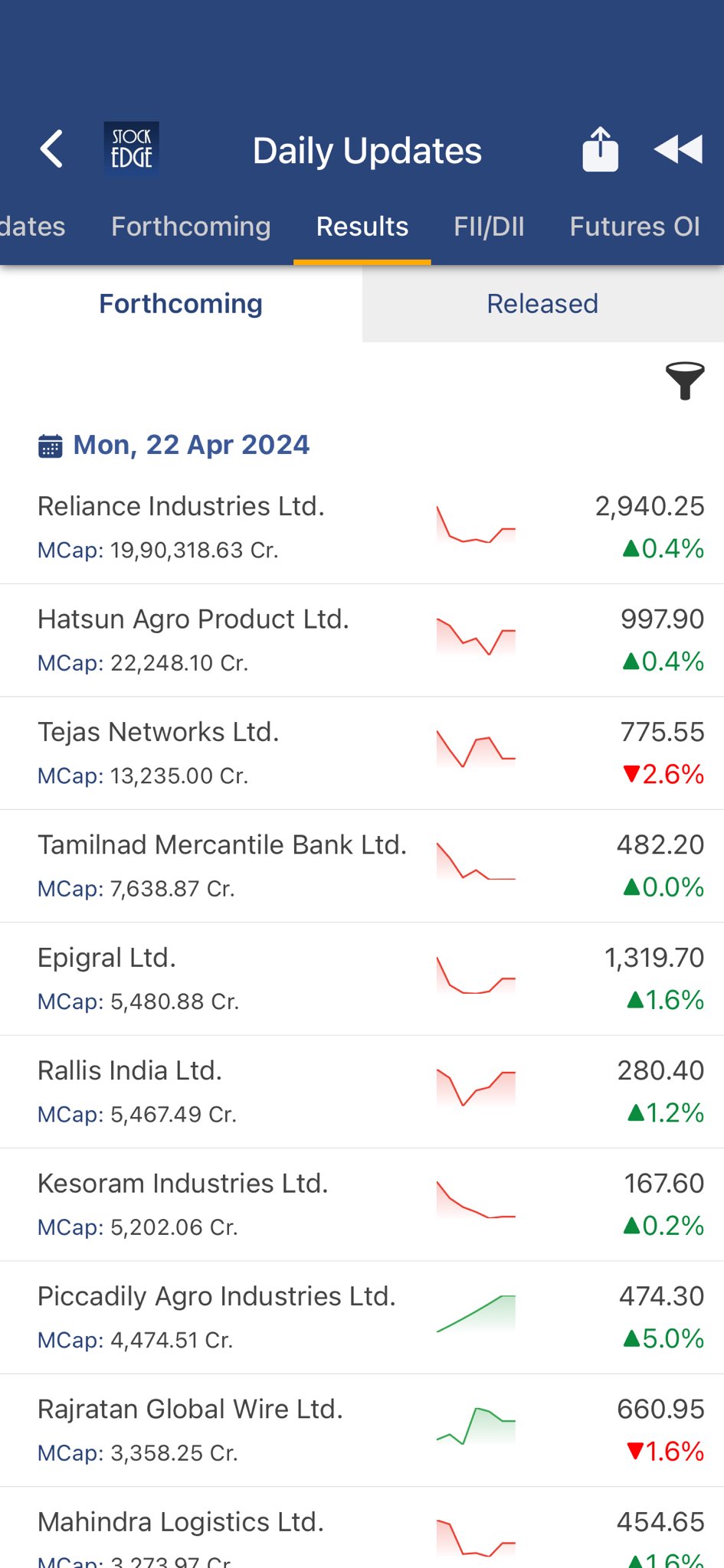Switch to the top-bar Forthcoming tab
The height and width of the screenshot is (1568, 724).
tap(191, 227)
